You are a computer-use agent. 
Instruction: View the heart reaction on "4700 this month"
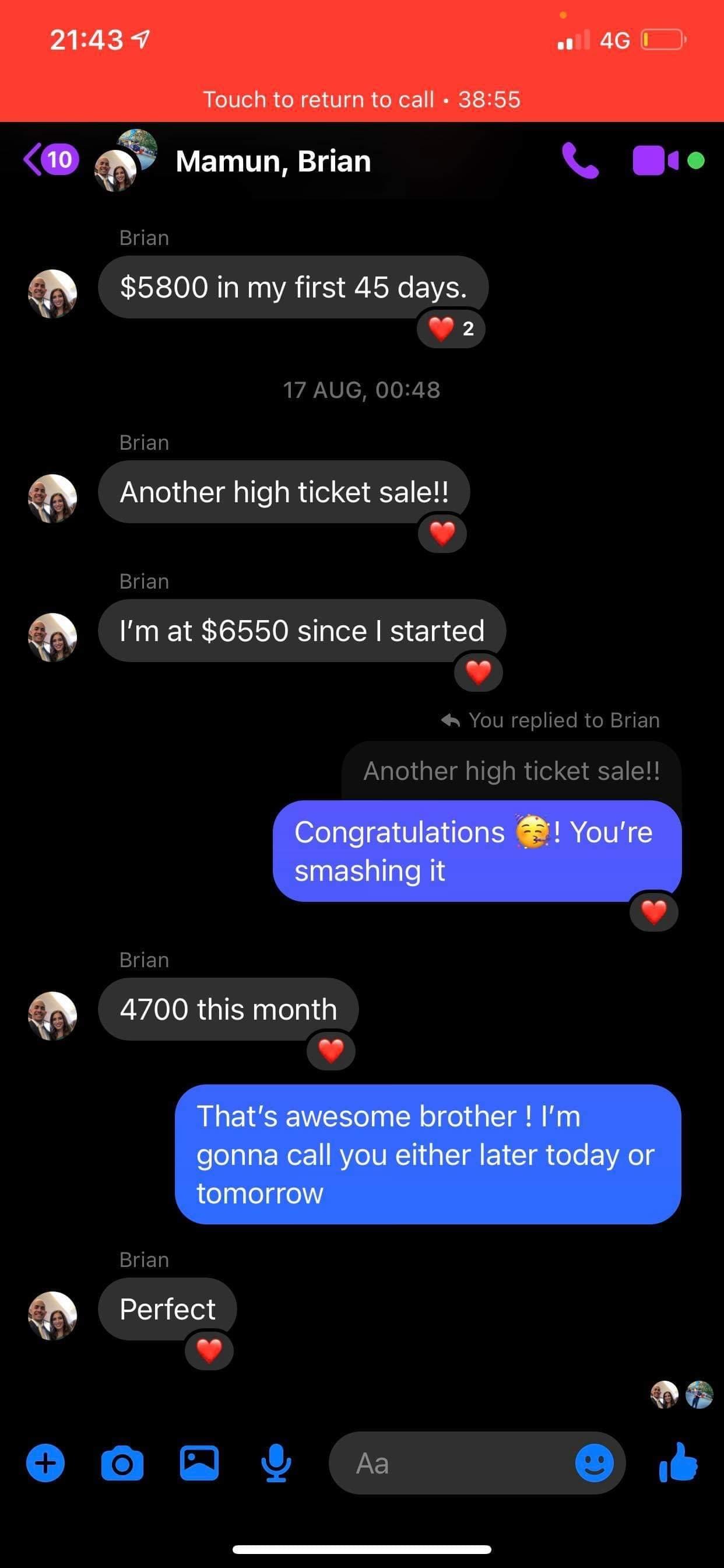click(331, 1050)
